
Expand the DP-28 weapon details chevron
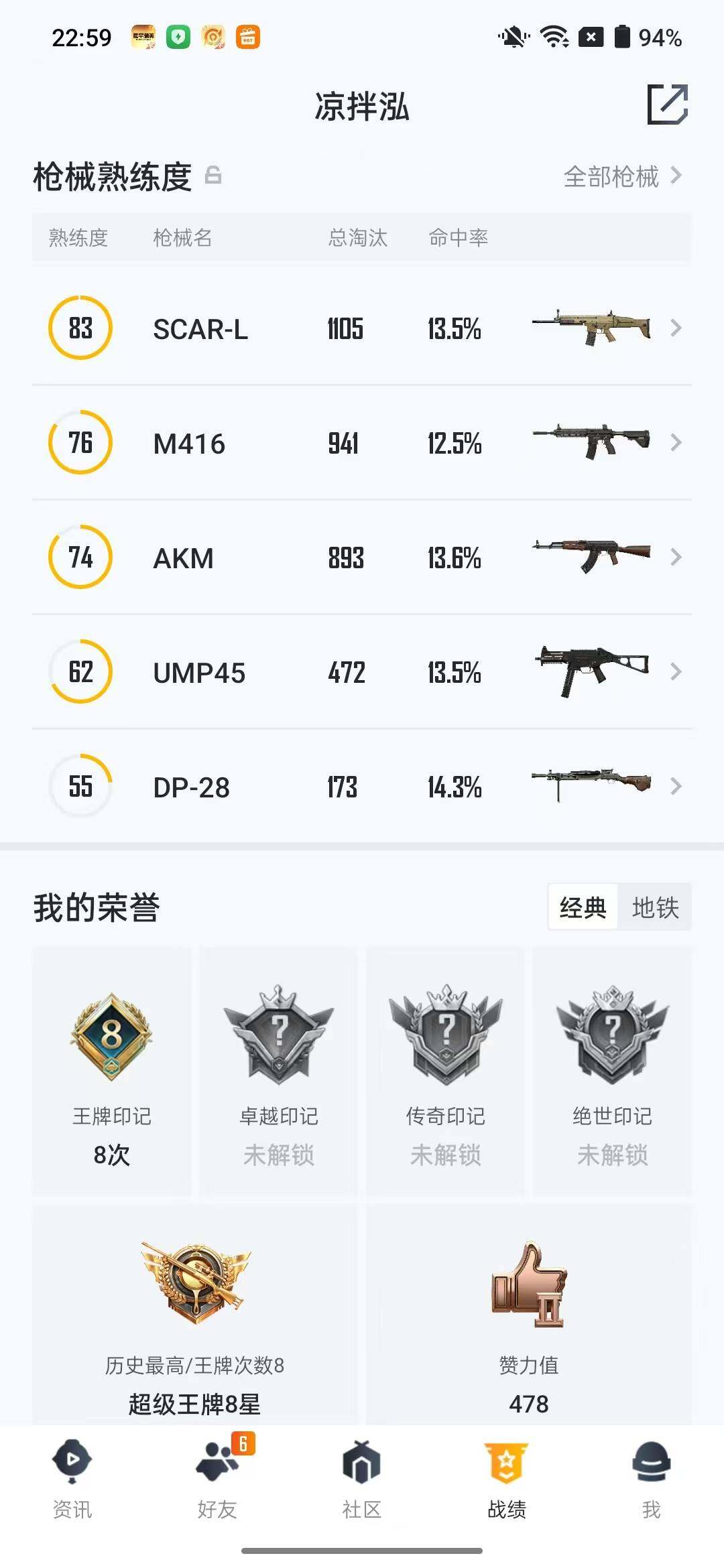[x=674, y=787]
